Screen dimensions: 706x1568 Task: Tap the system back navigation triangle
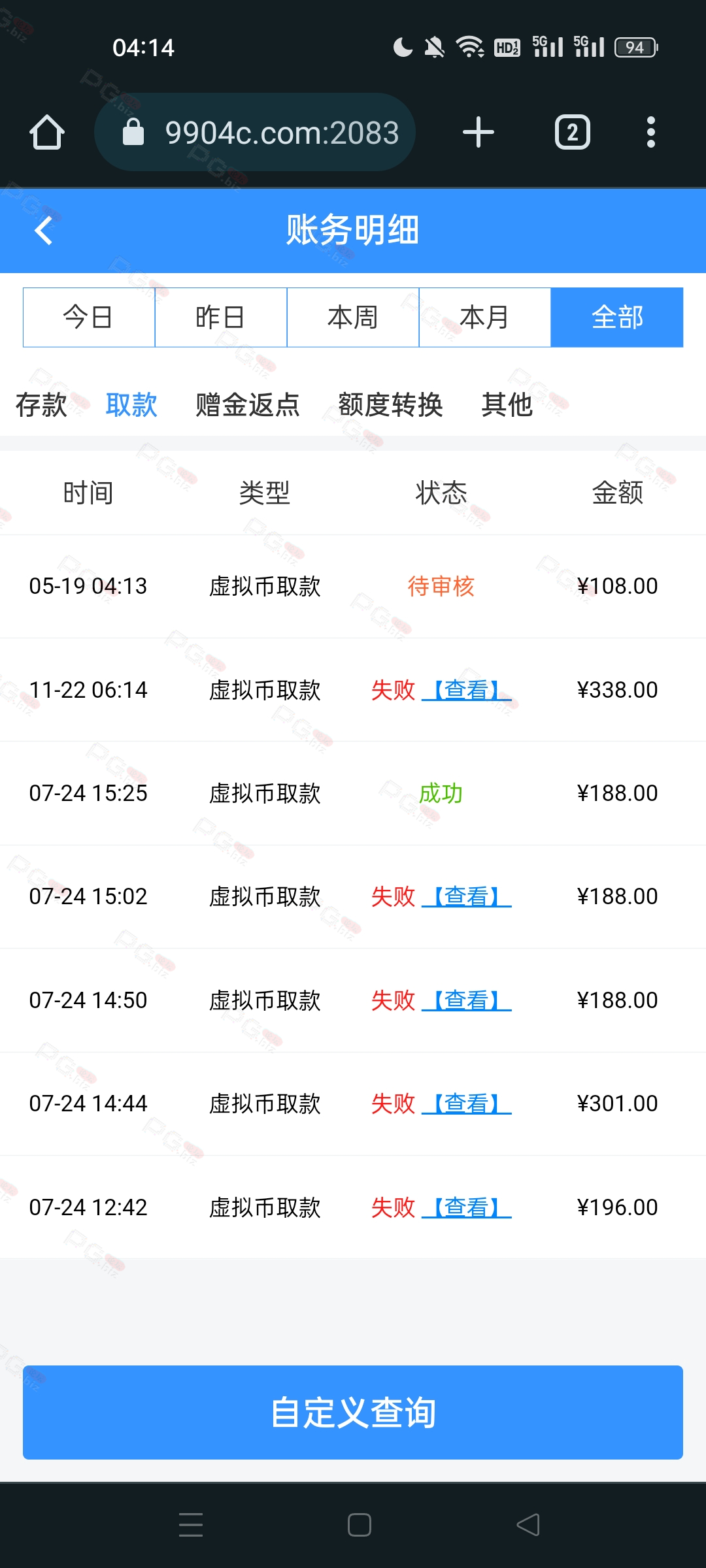pos(528,1525)
